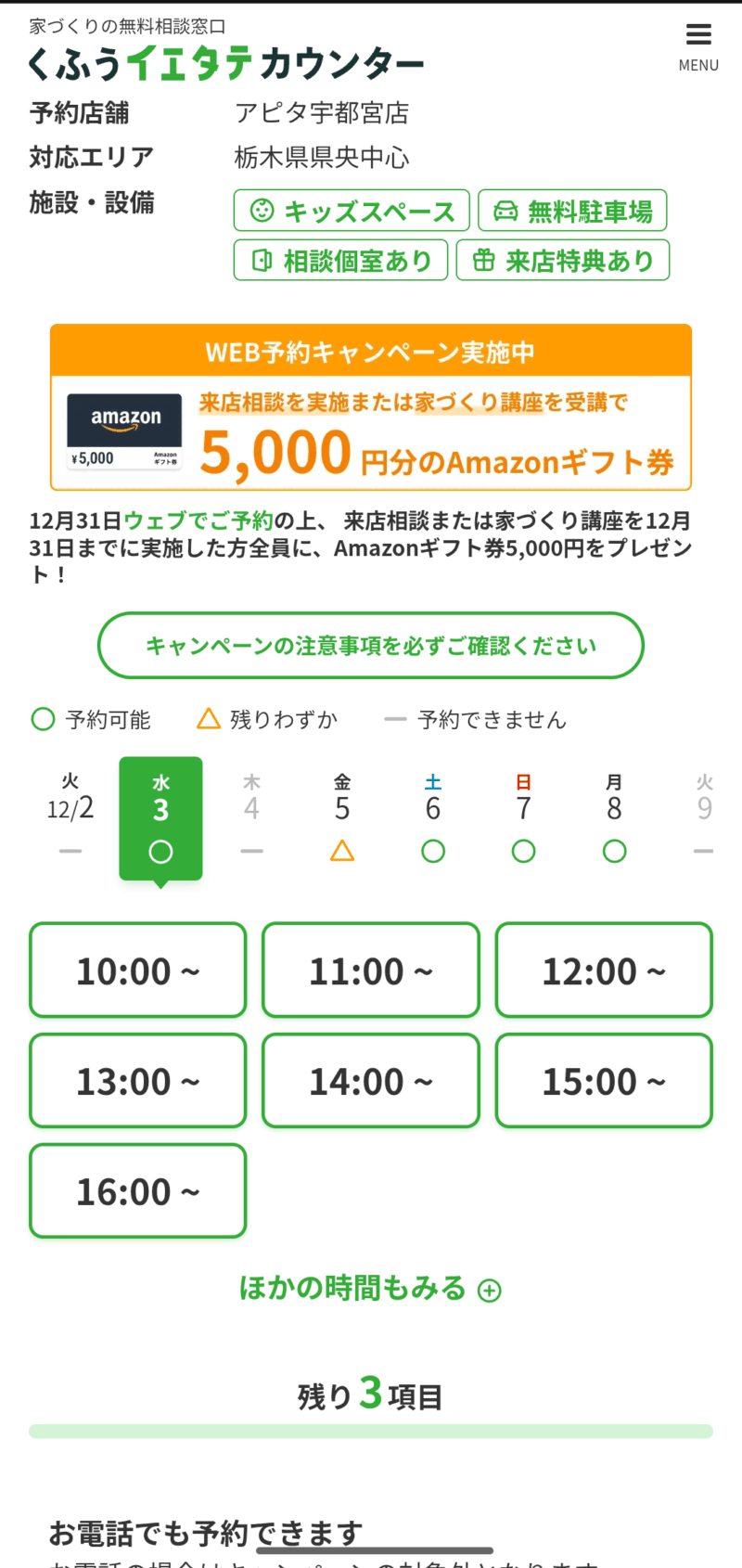Choose the 10:00 time slot
Image resolution: width=742 pixels, height=1568 pixels.
[138, 970]
